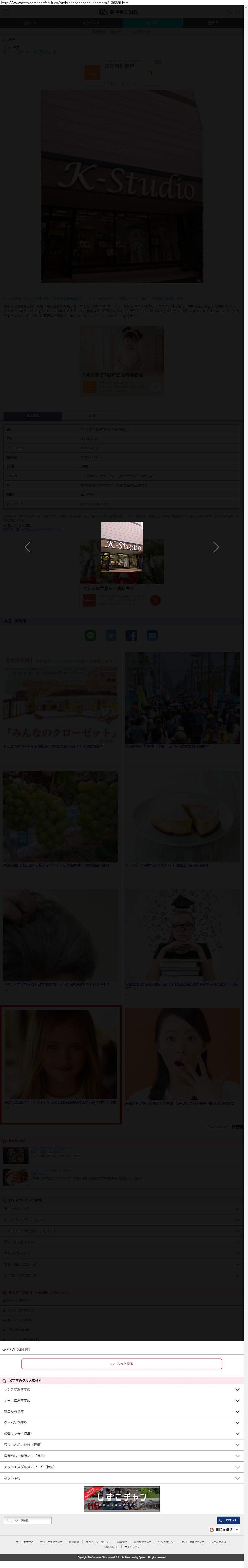View the 利用規約 footer link

122,1542
